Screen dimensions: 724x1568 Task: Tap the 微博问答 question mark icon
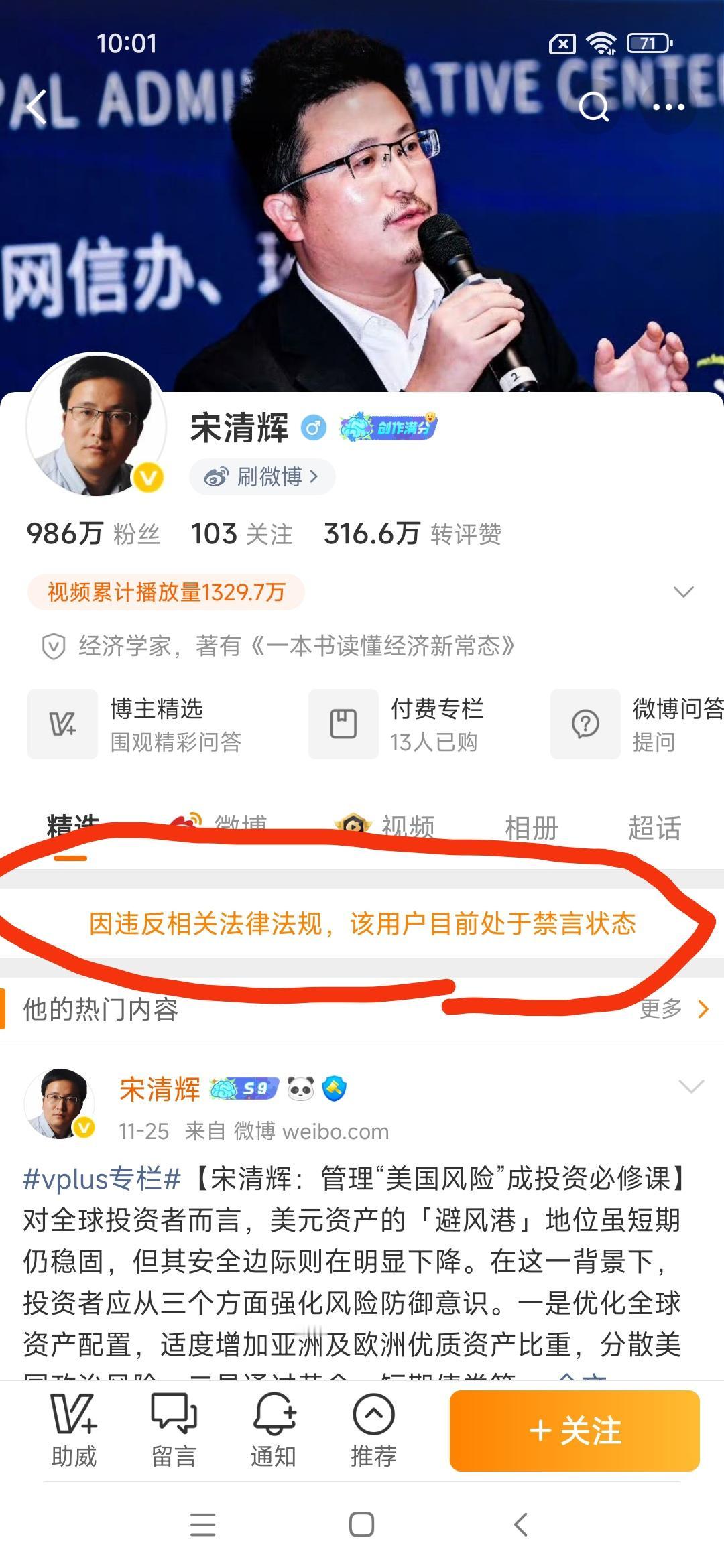coord(585,724)
